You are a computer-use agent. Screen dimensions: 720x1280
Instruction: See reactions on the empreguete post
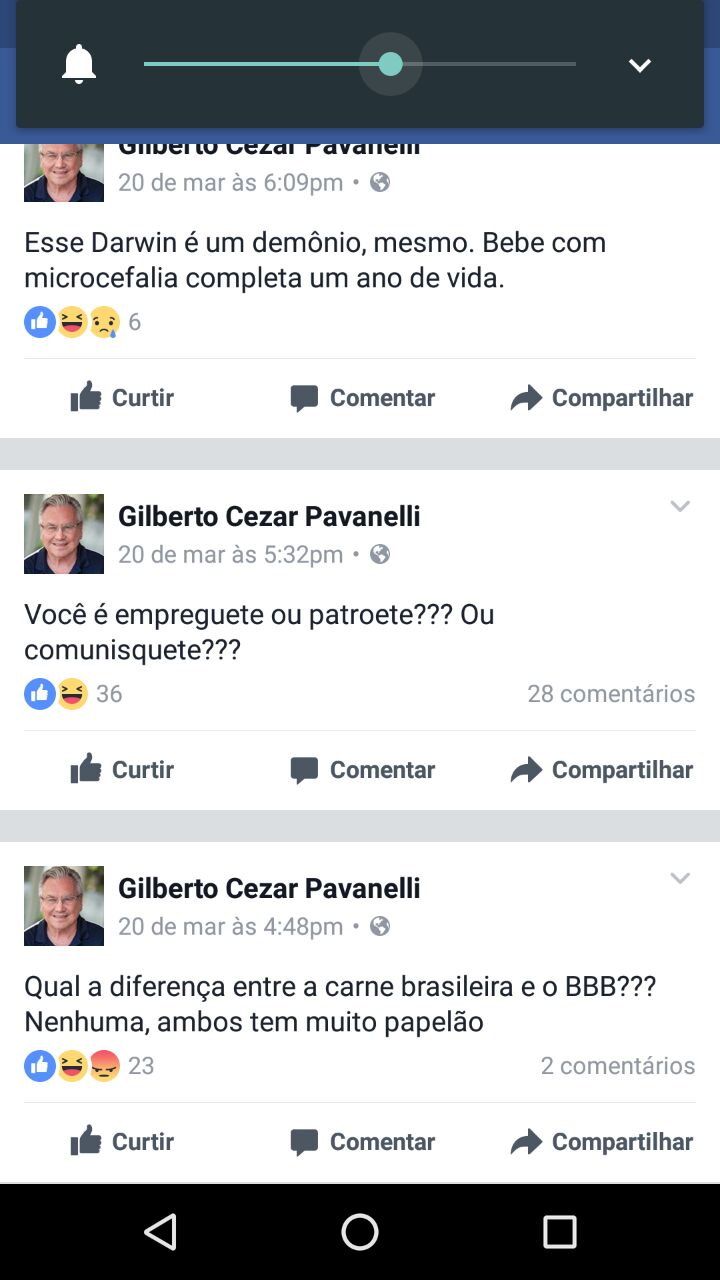point(72,694)
